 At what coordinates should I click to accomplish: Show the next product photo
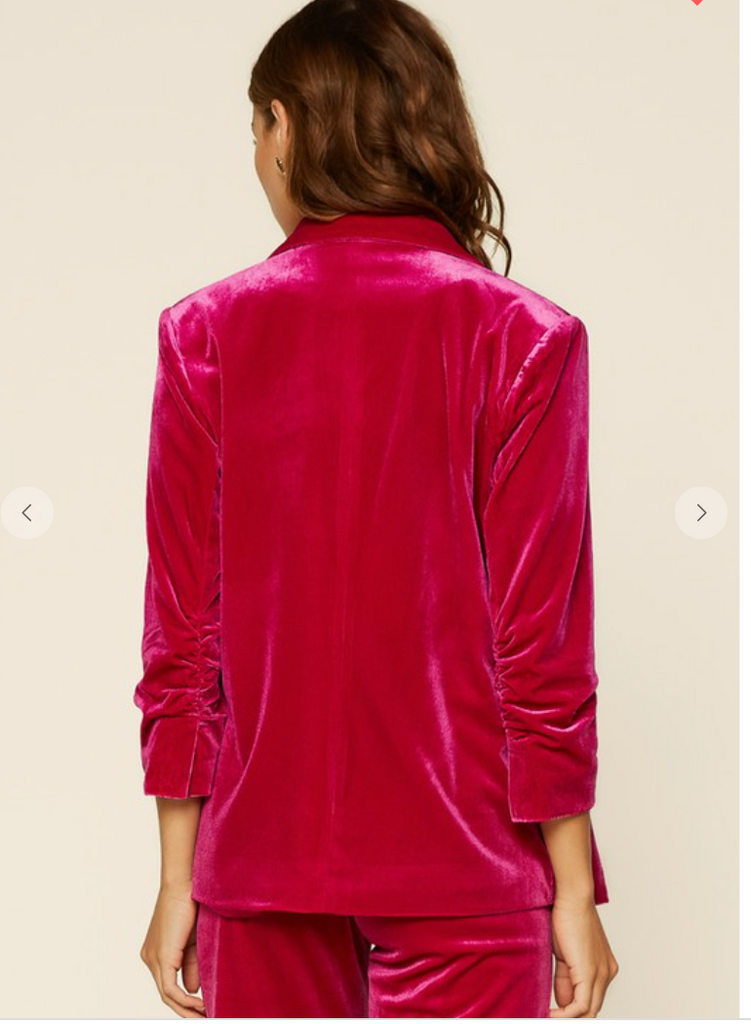(x=701, y=513)
